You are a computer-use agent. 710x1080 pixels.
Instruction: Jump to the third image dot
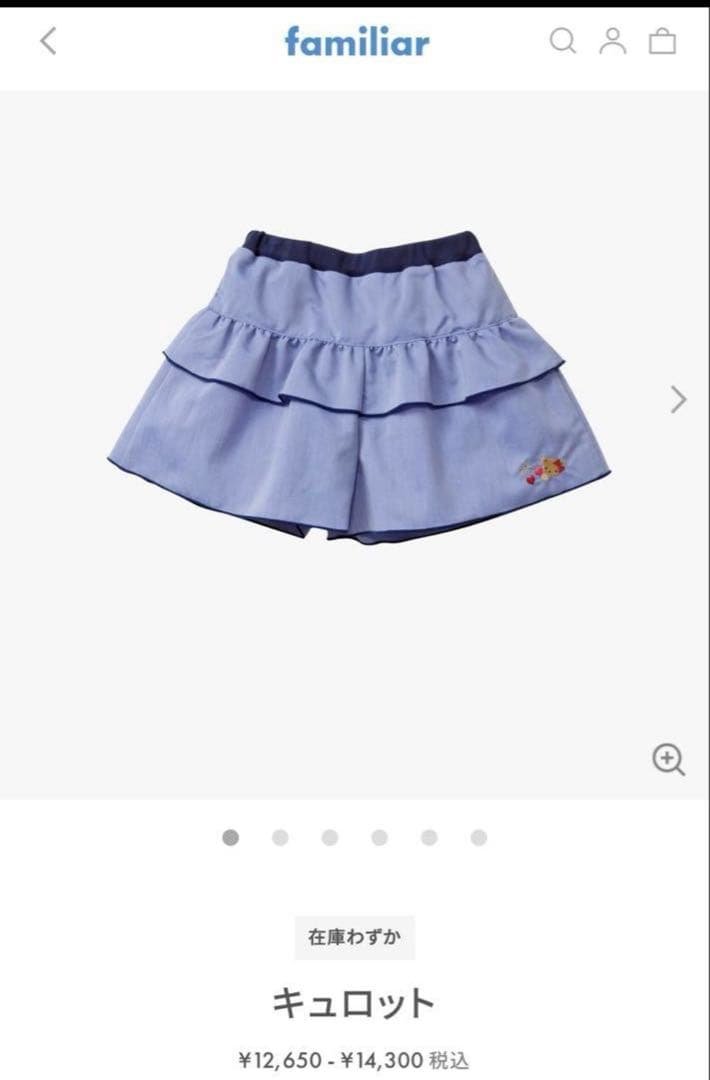(330, 838)
